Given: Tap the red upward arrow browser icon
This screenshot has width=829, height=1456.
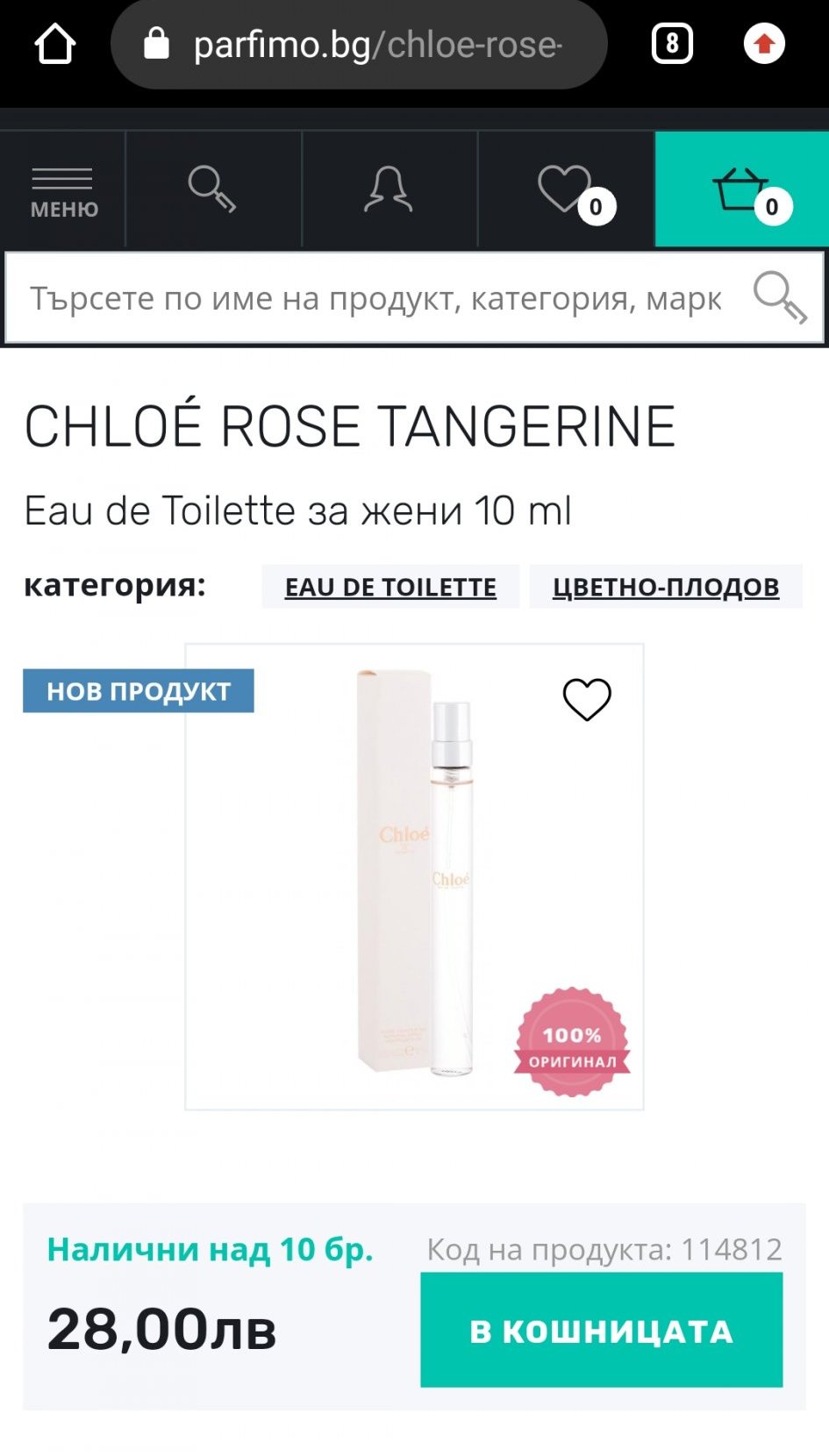Looking at the screenshot, I should (x=764, y=44).
